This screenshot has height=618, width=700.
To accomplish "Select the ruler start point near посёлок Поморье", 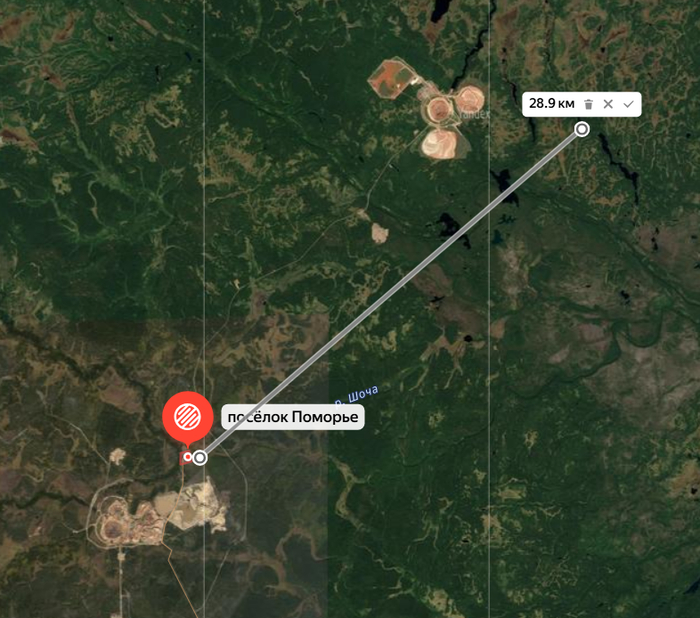I will point(200,457).
